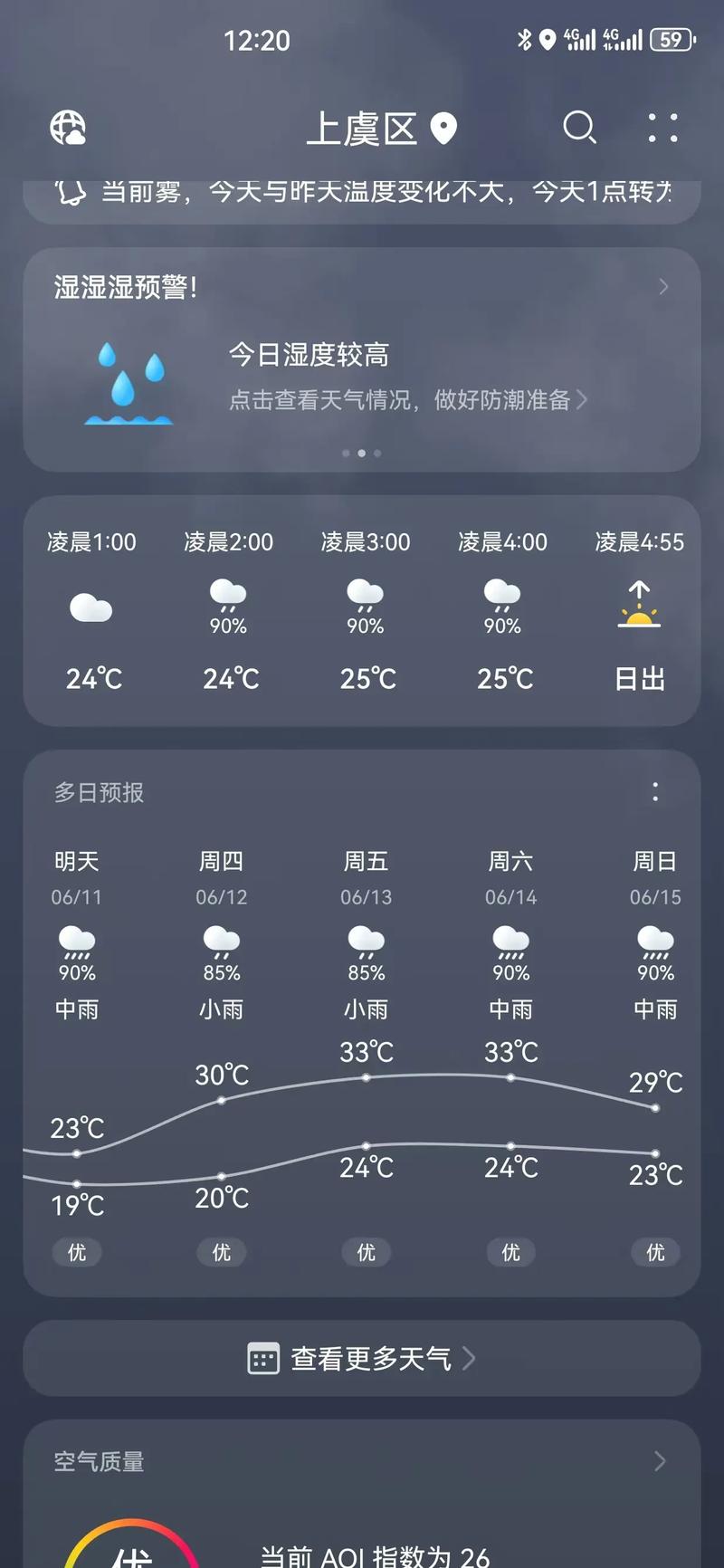Image resolution: width=724 pixels, height=1568 pixels.
Task: Tap the 查看更多天气 button
Action: [362, 1358]
